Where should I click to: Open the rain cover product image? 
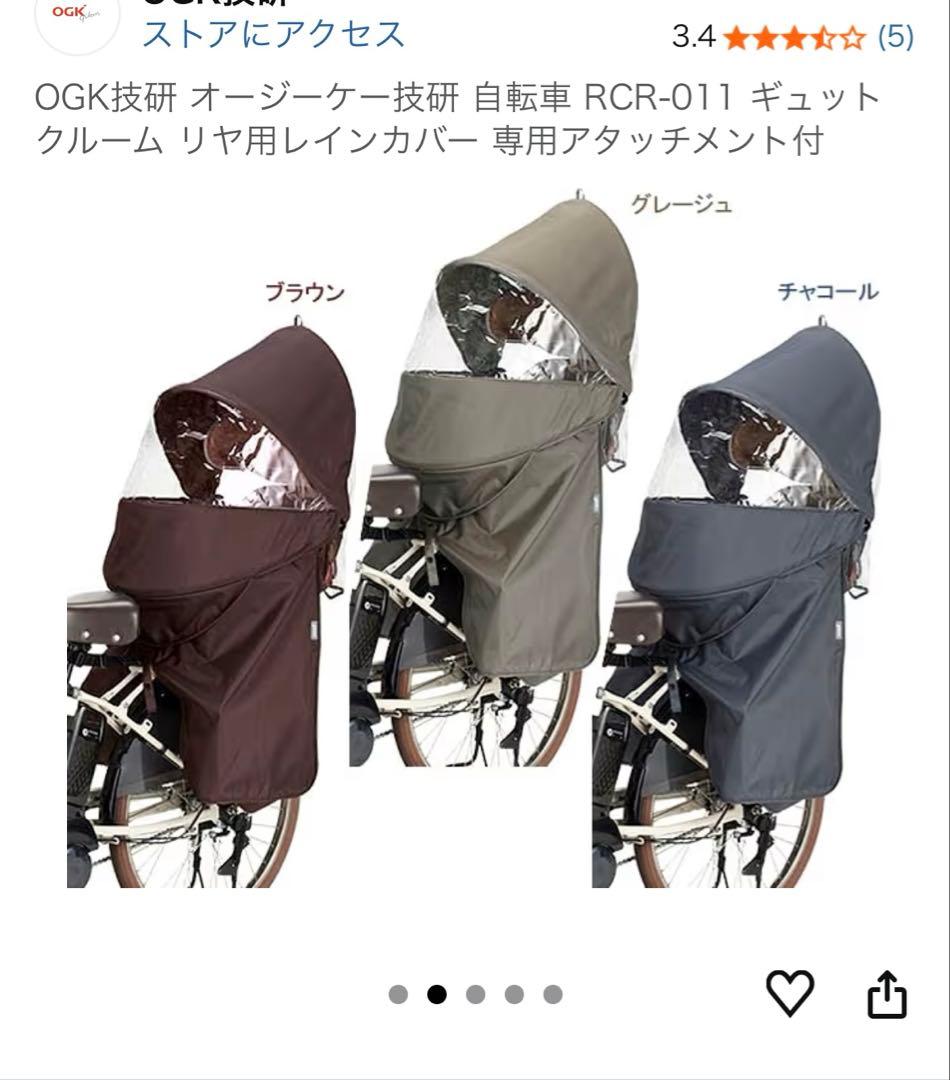click(x=474, y=540)
